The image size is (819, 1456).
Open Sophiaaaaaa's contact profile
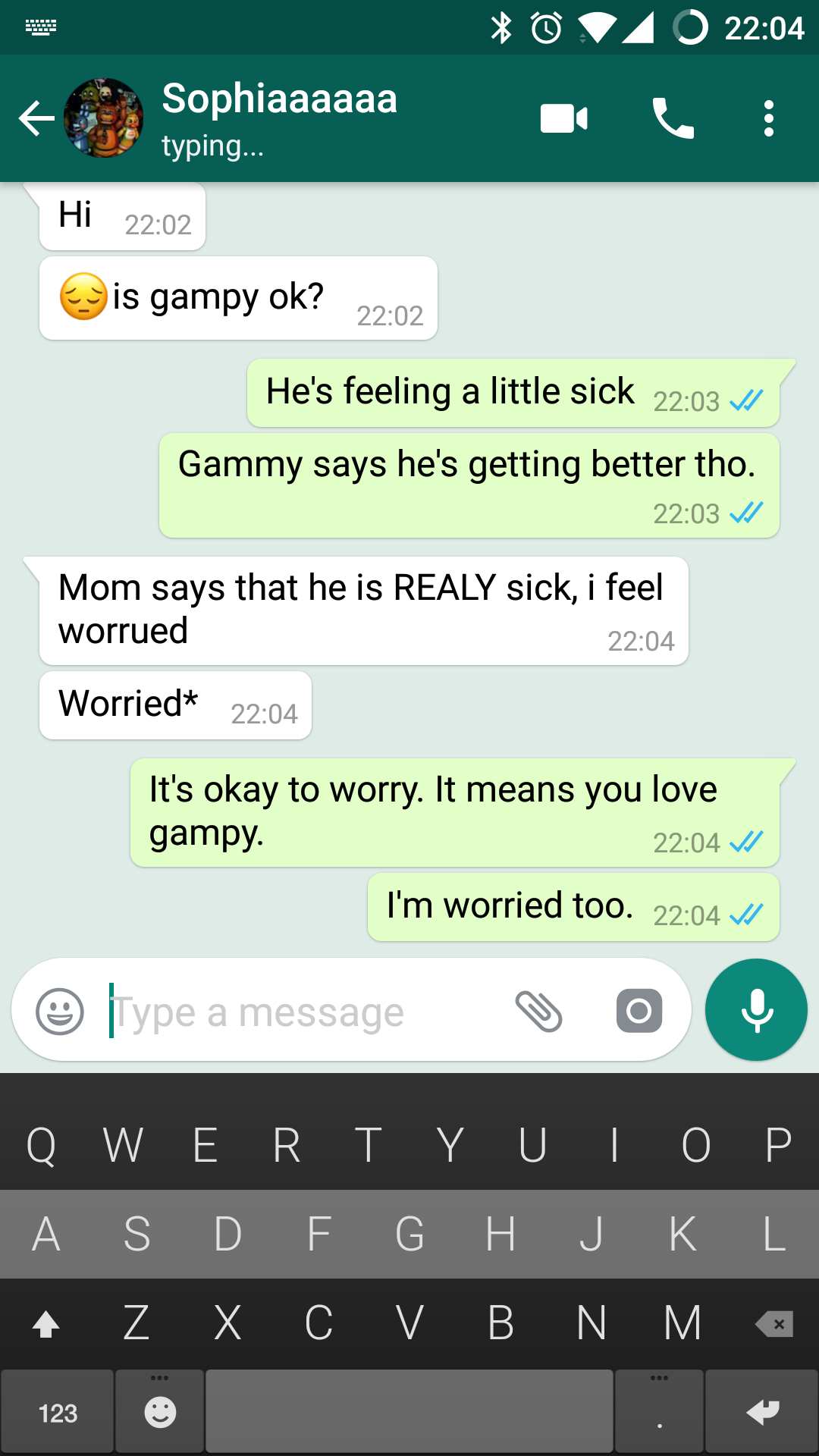[x=279, y=118]
